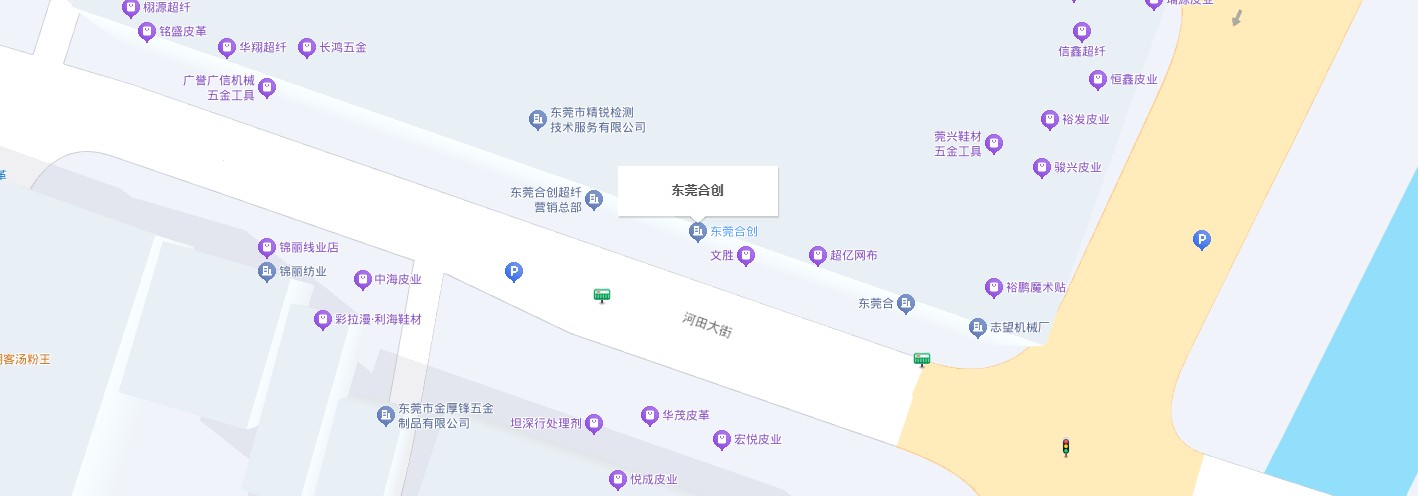This screenshot has height=496, width=1418.
Task: Tap the 东莞合创超纤营销总部 marker
Action: pyautogui.click(x=594, y=200)
